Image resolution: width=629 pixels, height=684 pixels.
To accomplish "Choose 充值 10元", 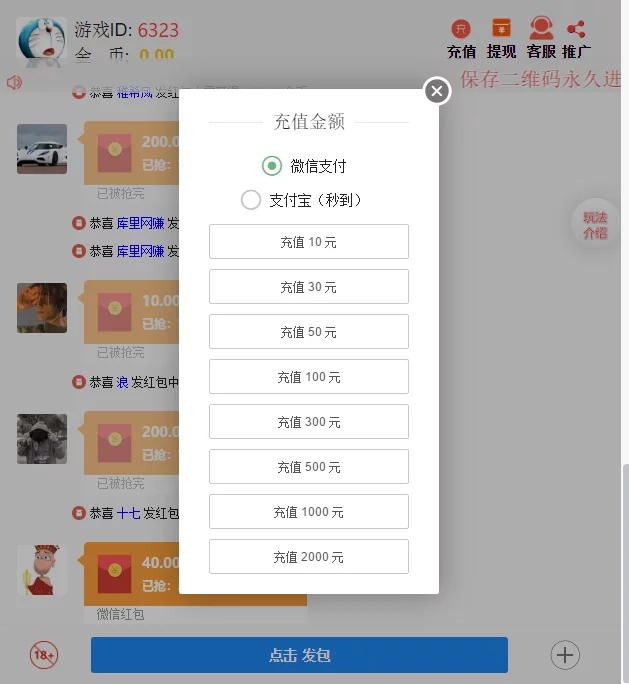I will (308, 242).
